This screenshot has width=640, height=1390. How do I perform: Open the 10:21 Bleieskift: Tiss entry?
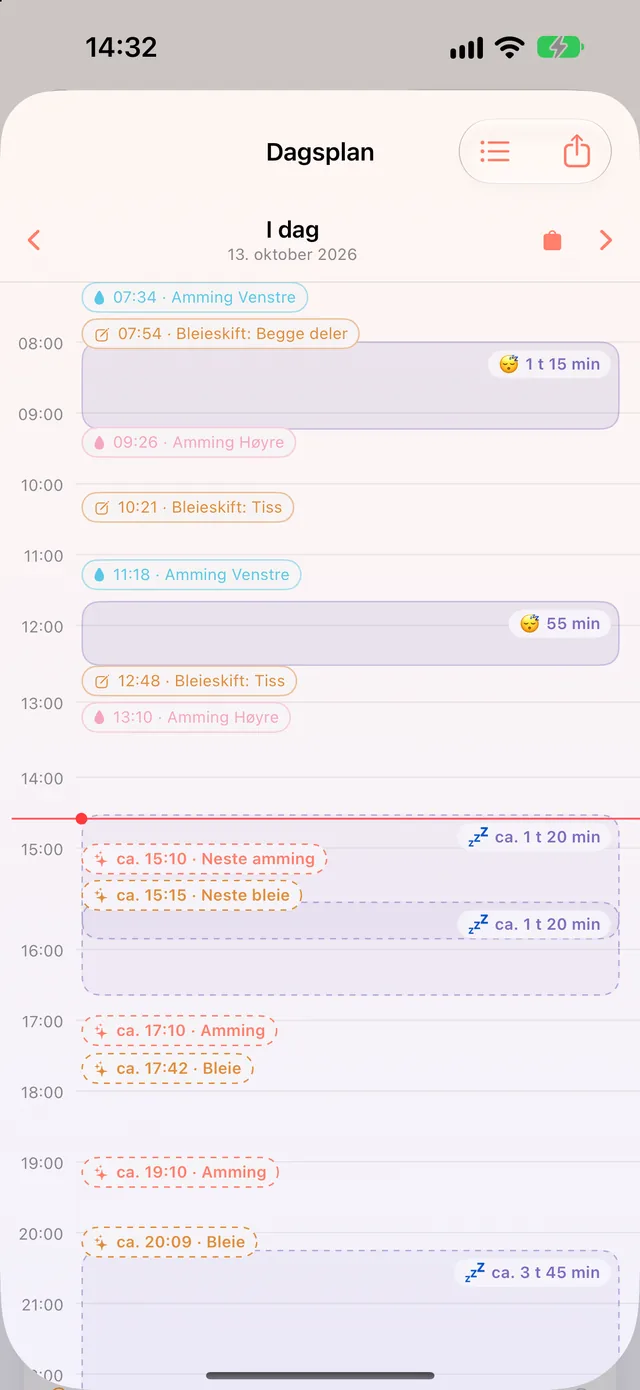tap(188, 507)
